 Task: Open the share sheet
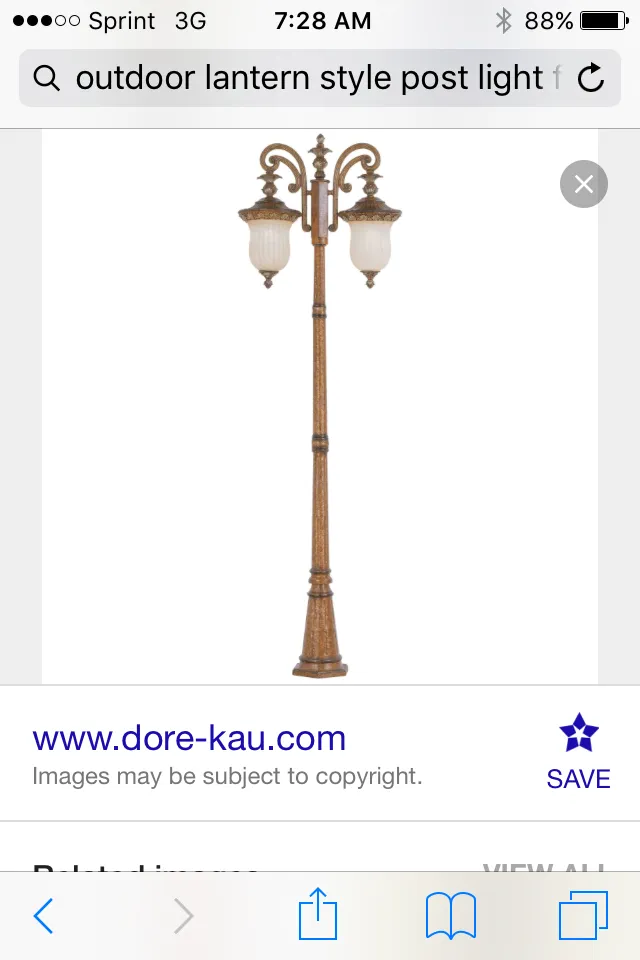click(318, 916)
